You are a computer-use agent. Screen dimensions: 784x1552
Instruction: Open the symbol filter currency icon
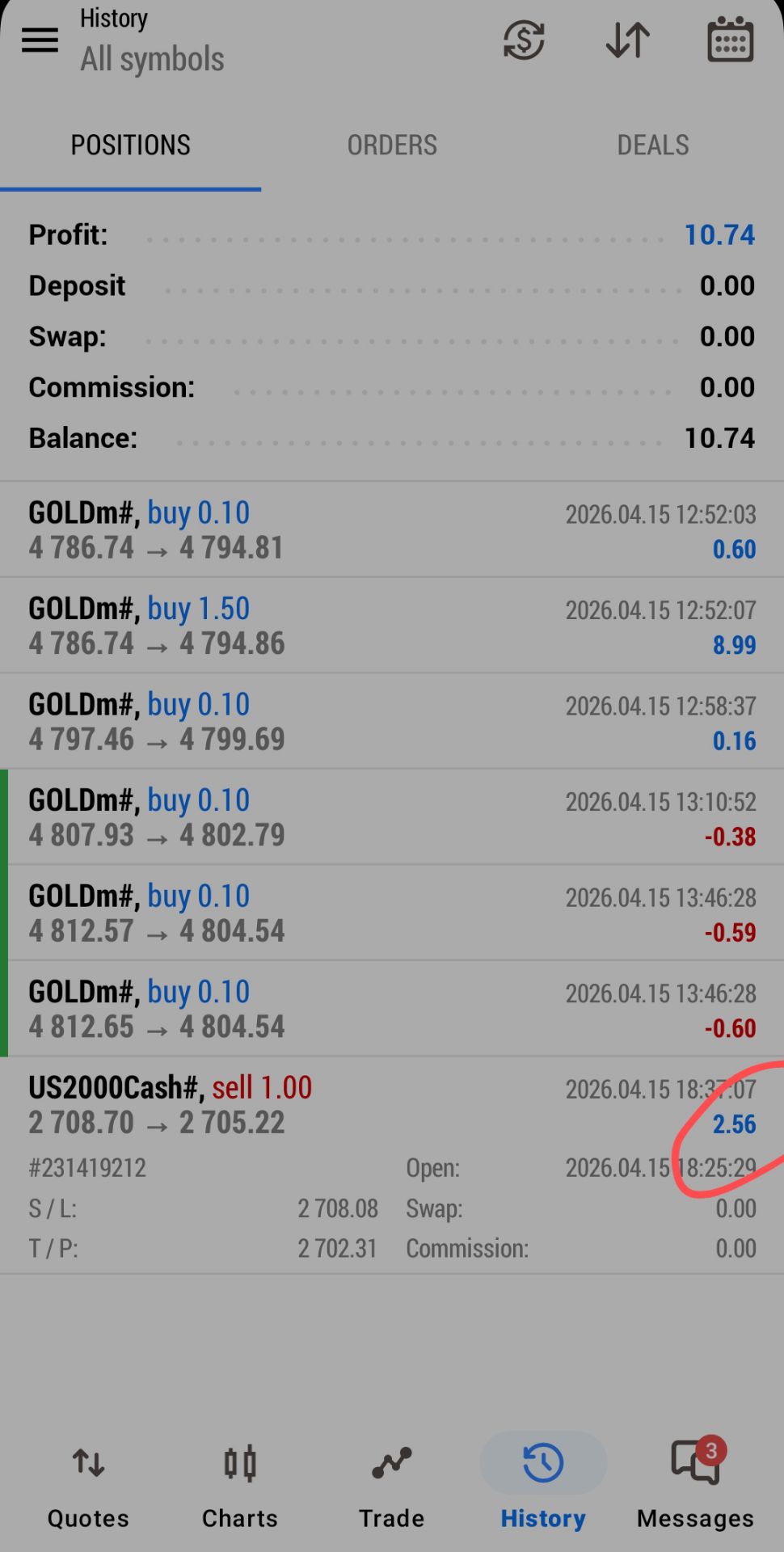coord(524,40)
